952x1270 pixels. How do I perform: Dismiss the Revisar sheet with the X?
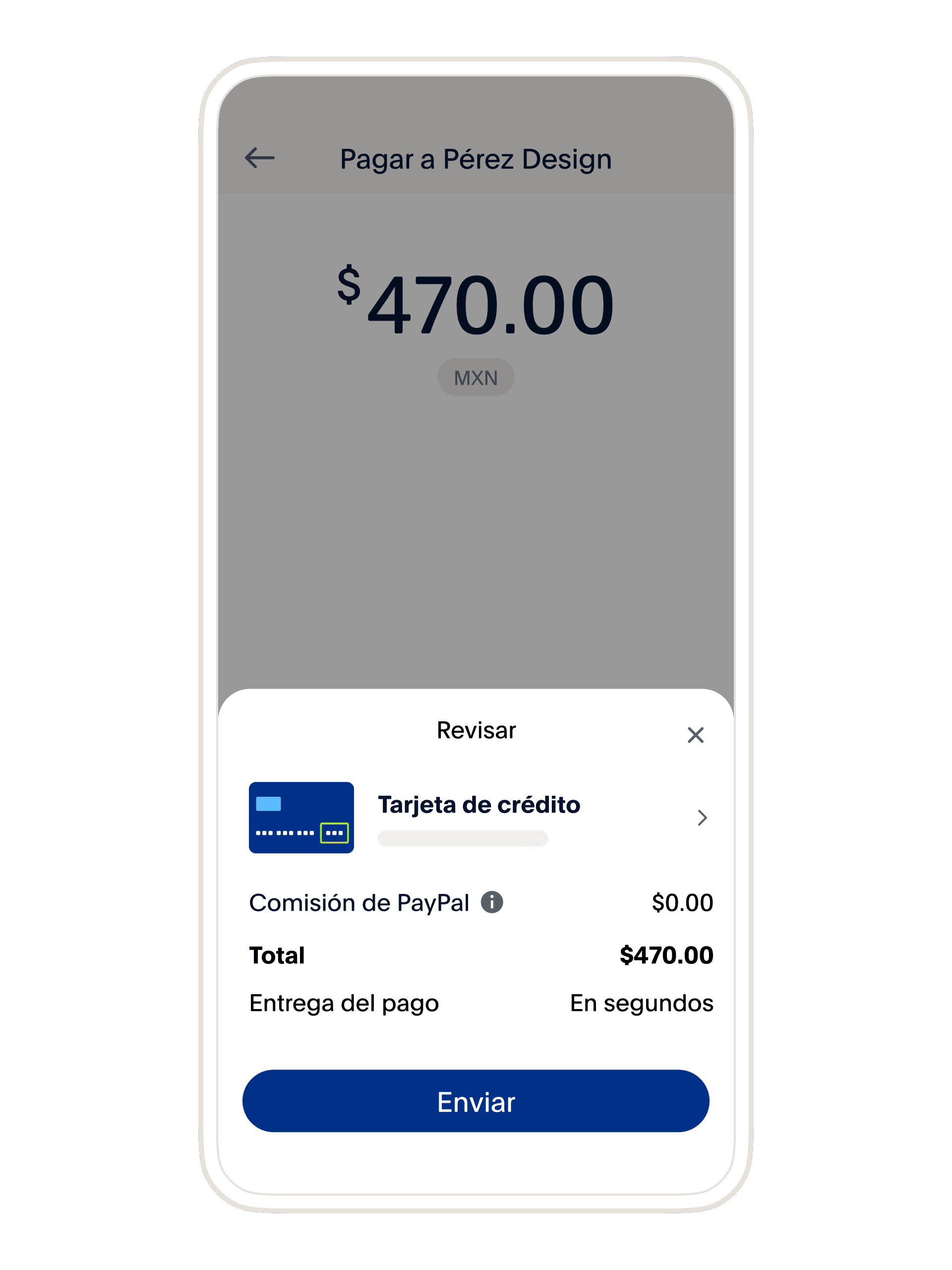[696, 735]
